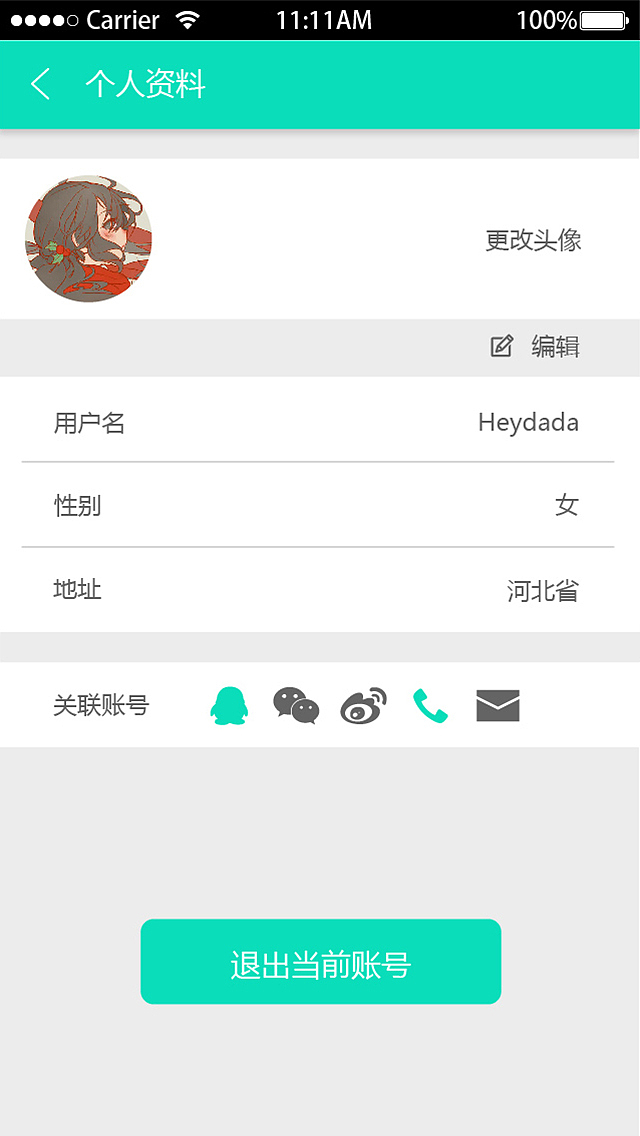Tap the phone linked account icon
640x1136 pixels.
click(430, 706)
